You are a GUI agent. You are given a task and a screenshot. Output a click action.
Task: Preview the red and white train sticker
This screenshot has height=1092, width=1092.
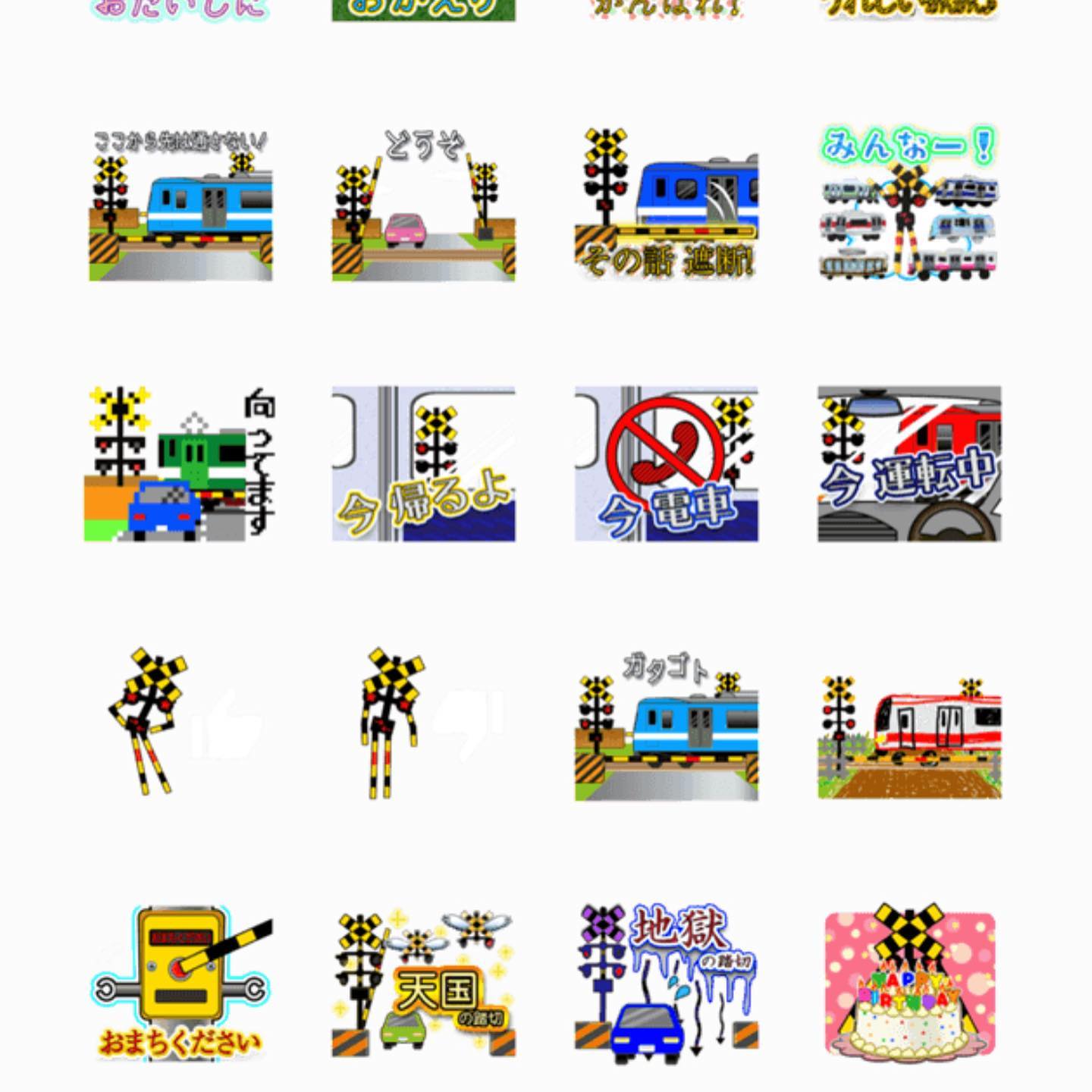tap(909, 737)
